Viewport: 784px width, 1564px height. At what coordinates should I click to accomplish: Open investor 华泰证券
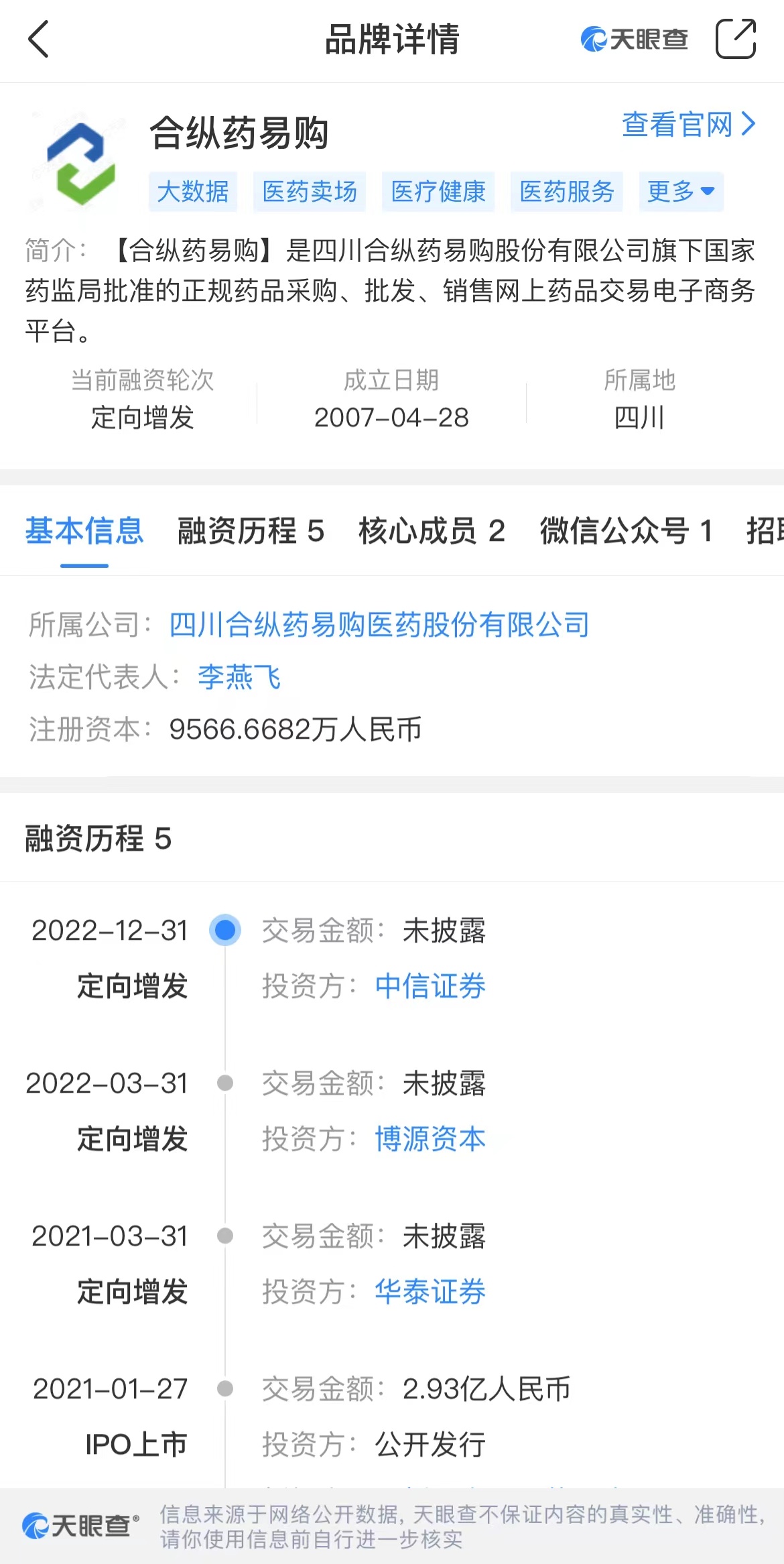point(430,1292)
